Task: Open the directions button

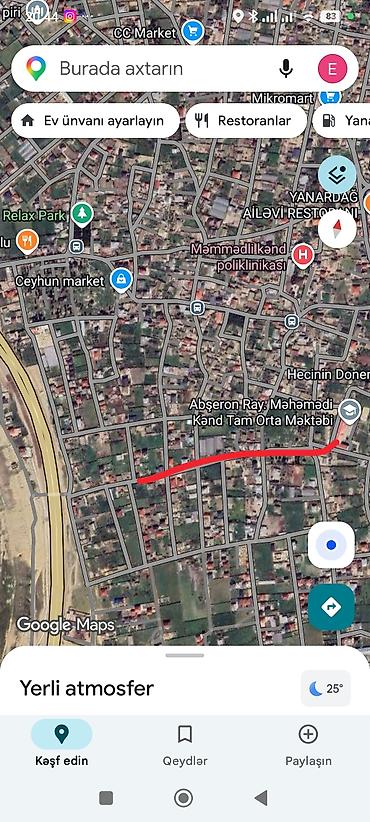Action: 331,607
